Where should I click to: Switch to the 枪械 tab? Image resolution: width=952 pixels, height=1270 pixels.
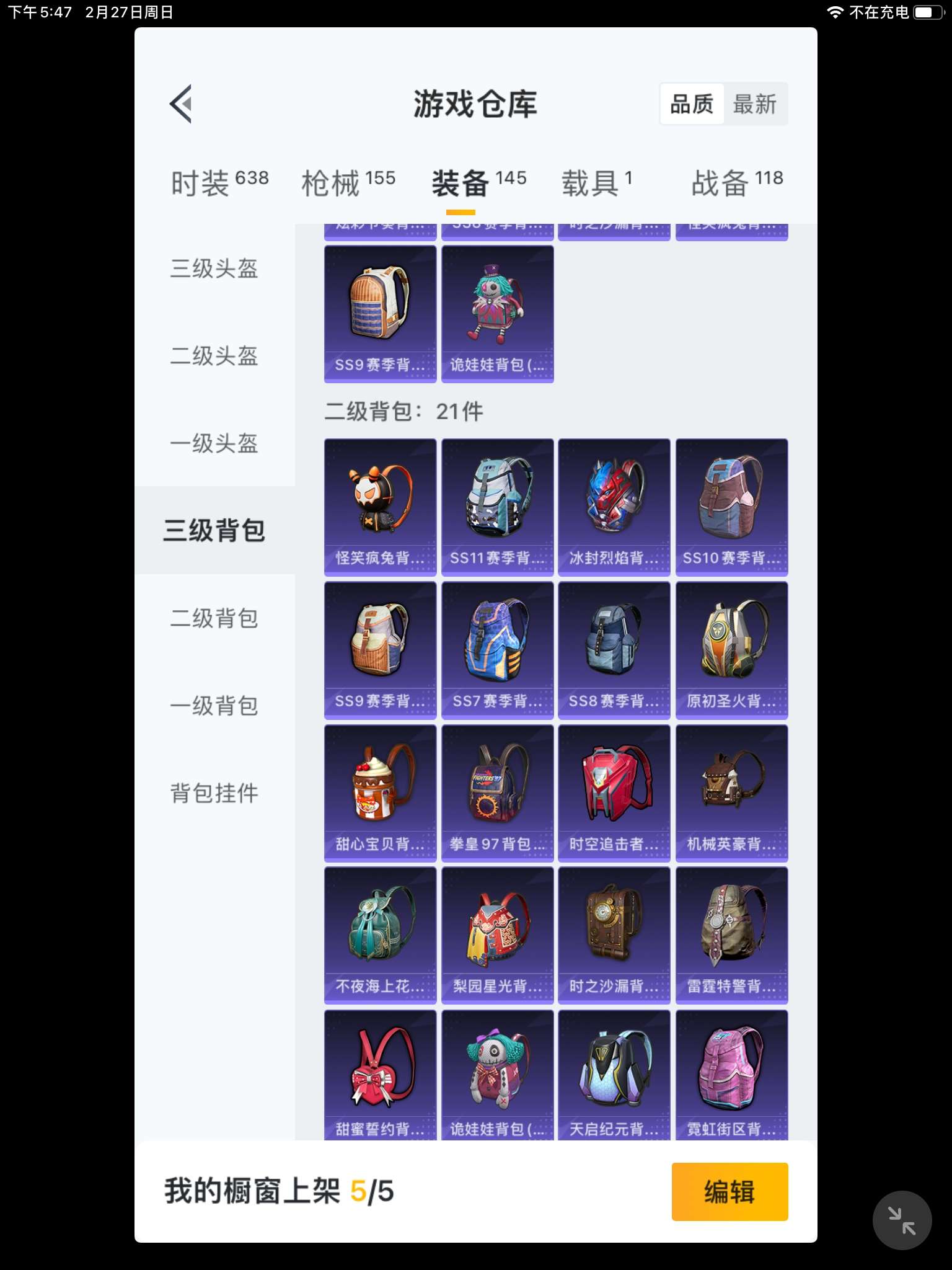coord(348,182)
